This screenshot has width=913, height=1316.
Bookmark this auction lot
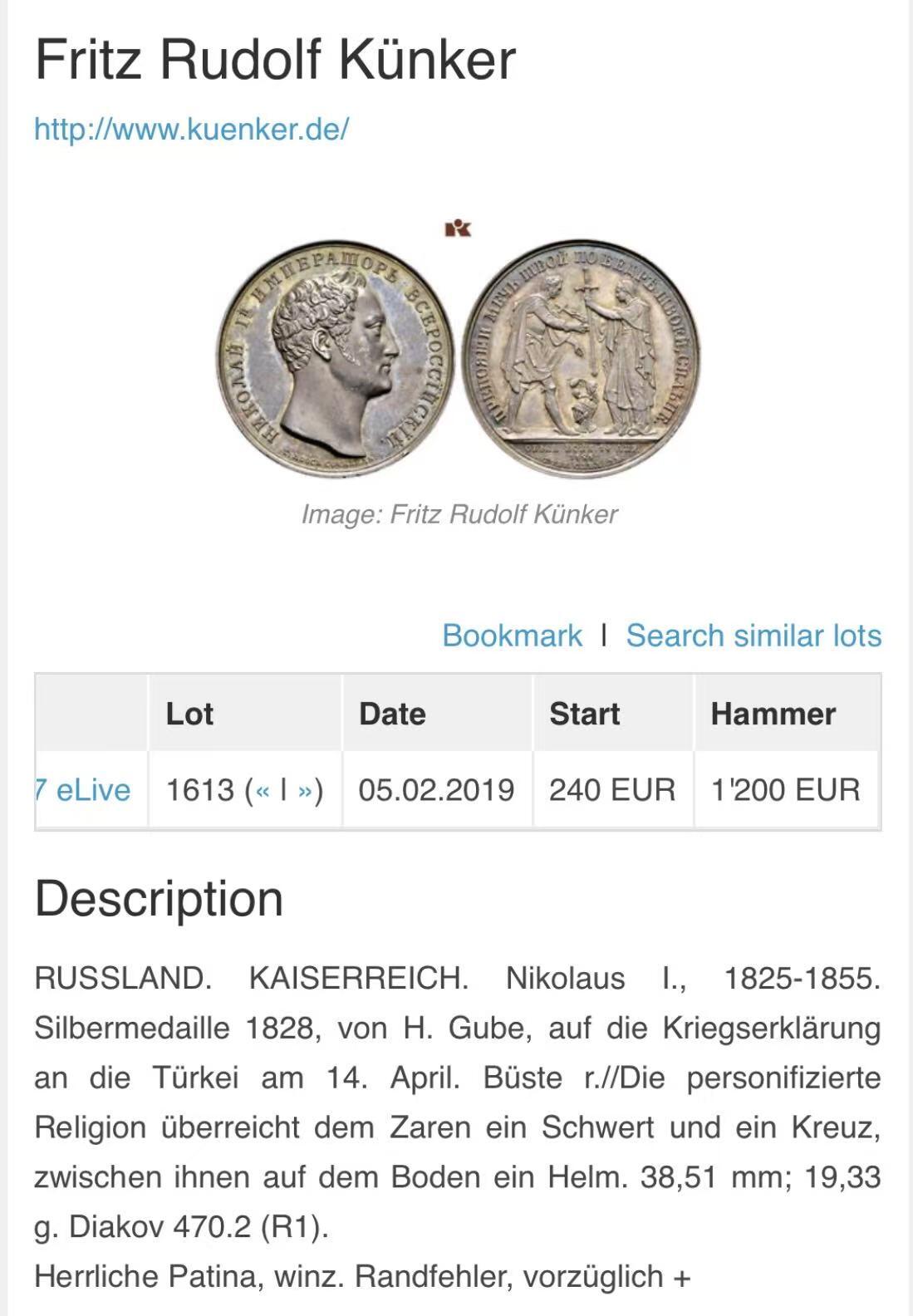[512, 636]
